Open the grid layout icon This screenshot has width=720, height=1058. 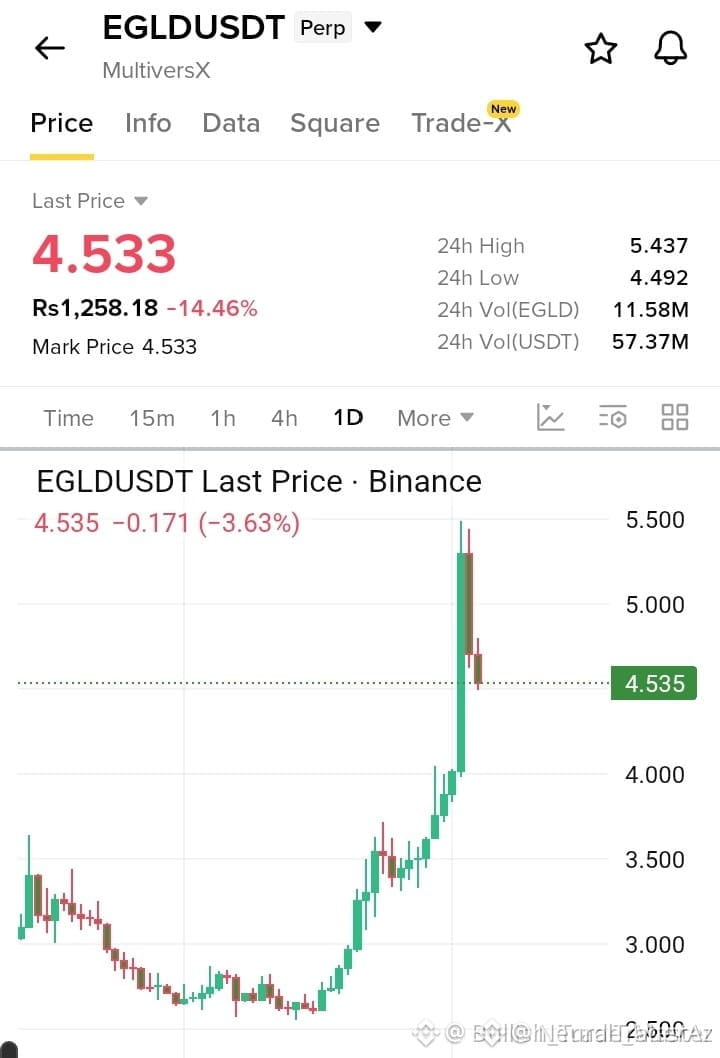click(675, 417)
